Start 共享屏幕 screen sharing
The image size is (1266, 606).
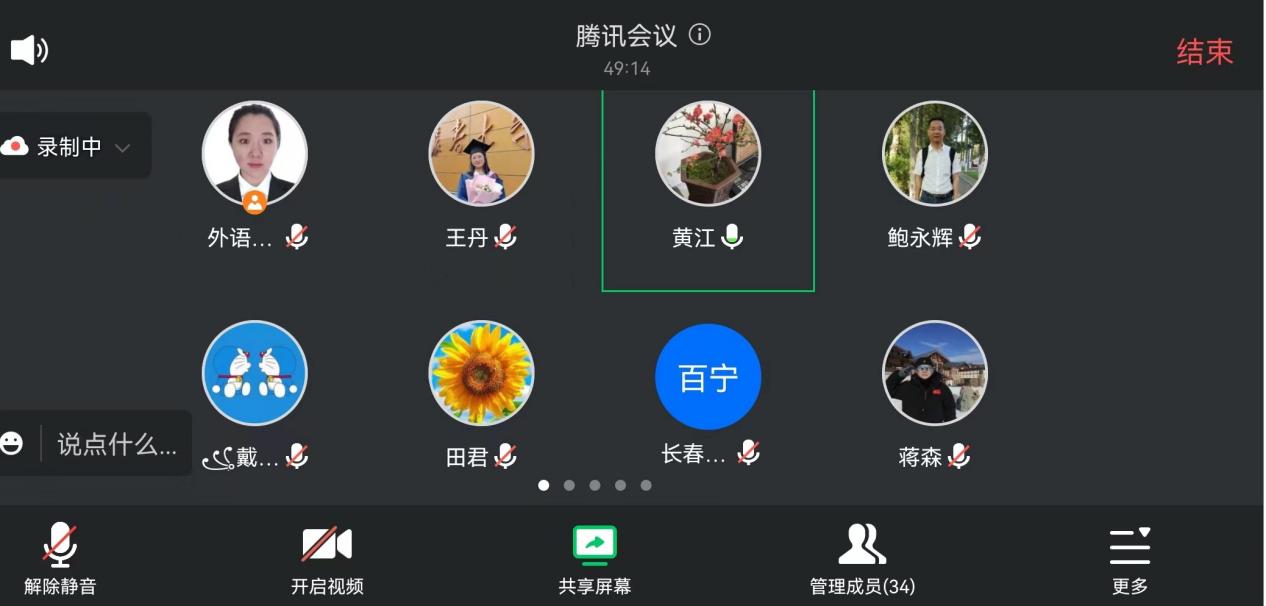[595, 558]
